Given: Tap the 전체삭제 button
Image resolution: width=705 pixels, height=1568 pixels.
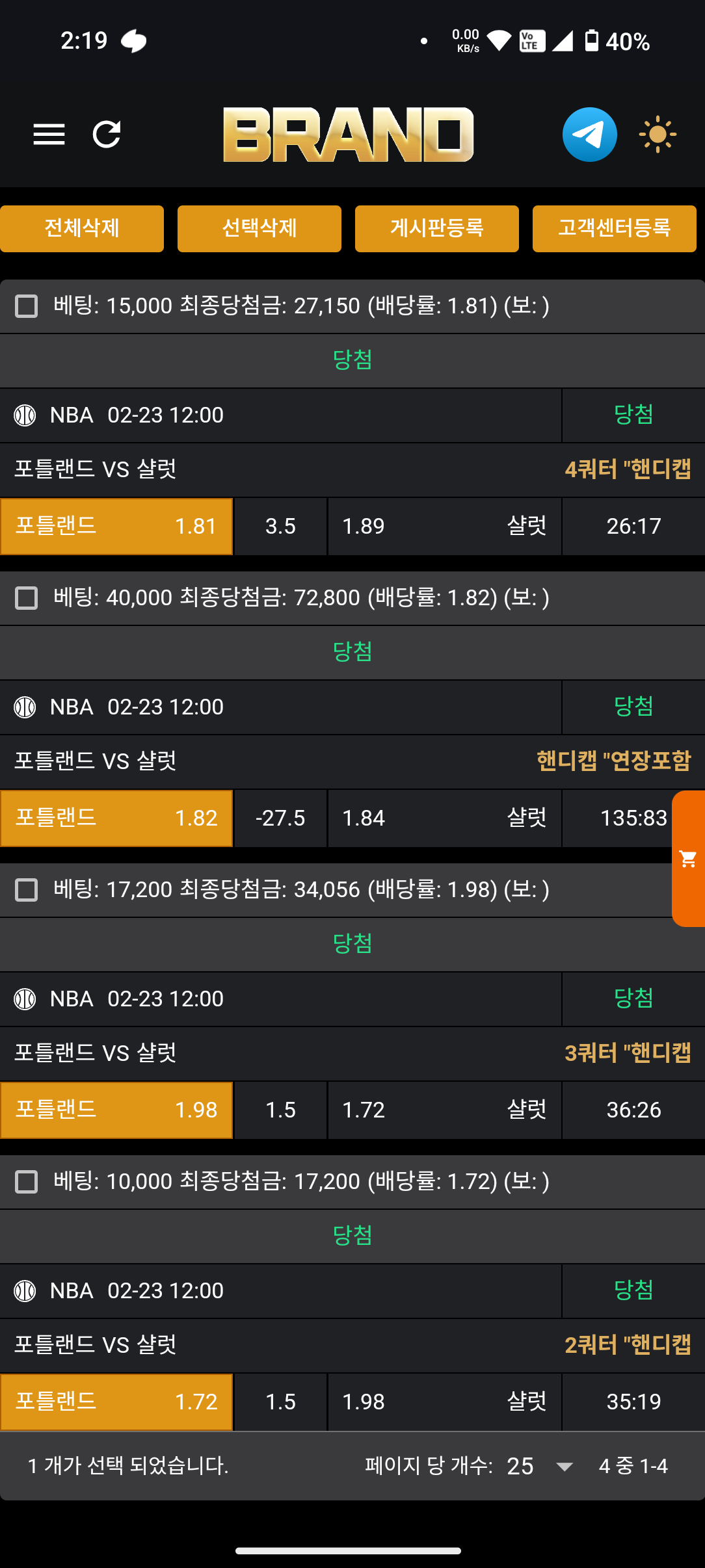Looking at the screenshot, I should click(82, 228).
